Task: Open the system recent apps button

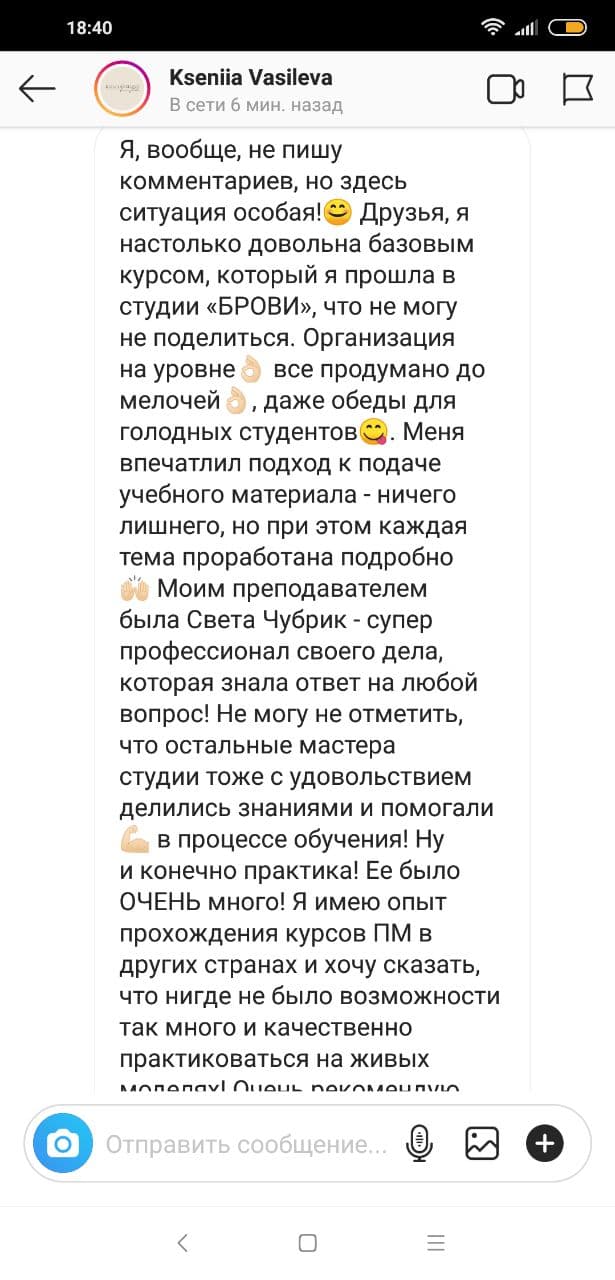Action: pos(435,1243)
